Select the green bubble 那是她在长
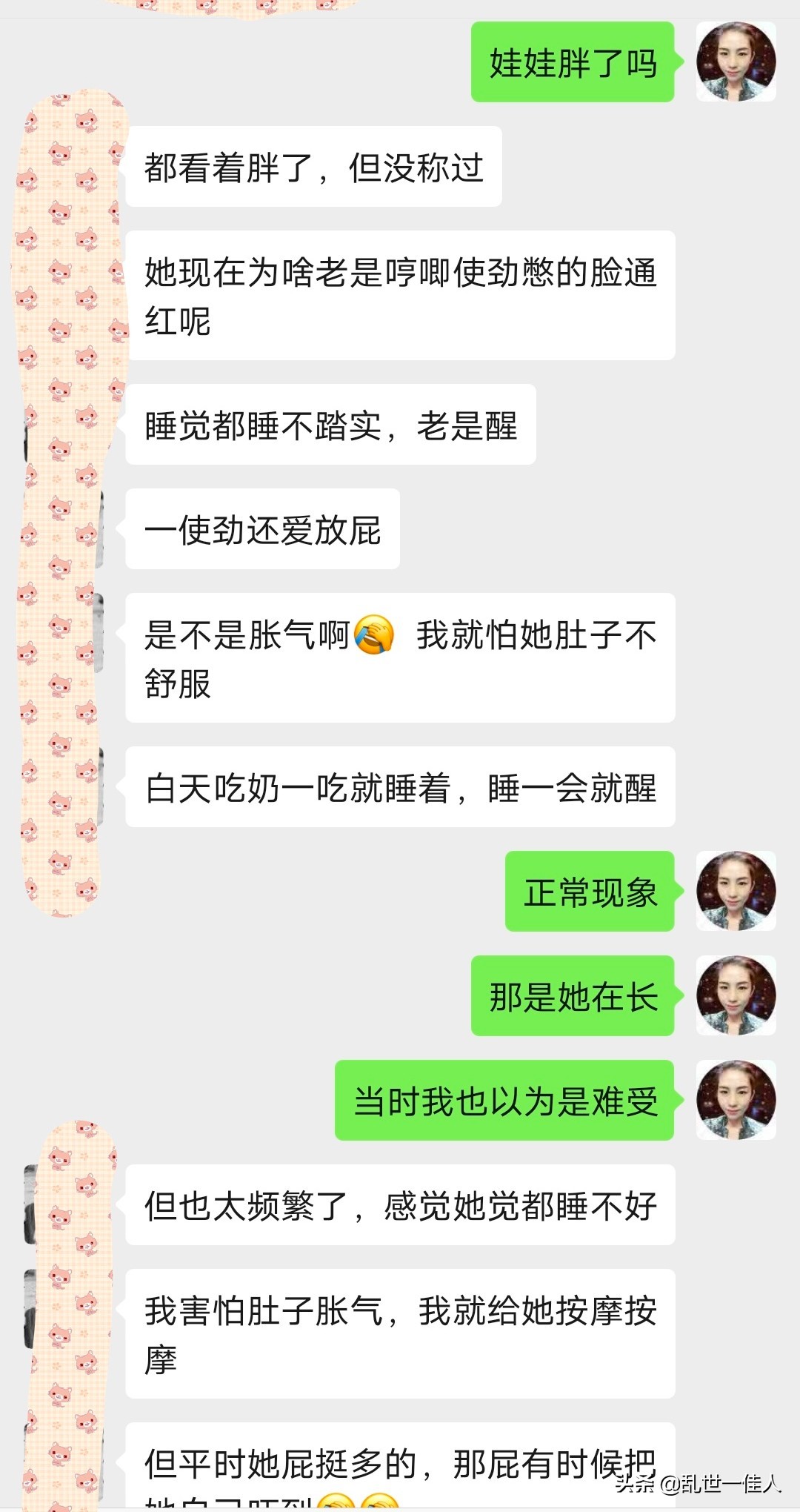800x1512 pixels. (574, 997)
